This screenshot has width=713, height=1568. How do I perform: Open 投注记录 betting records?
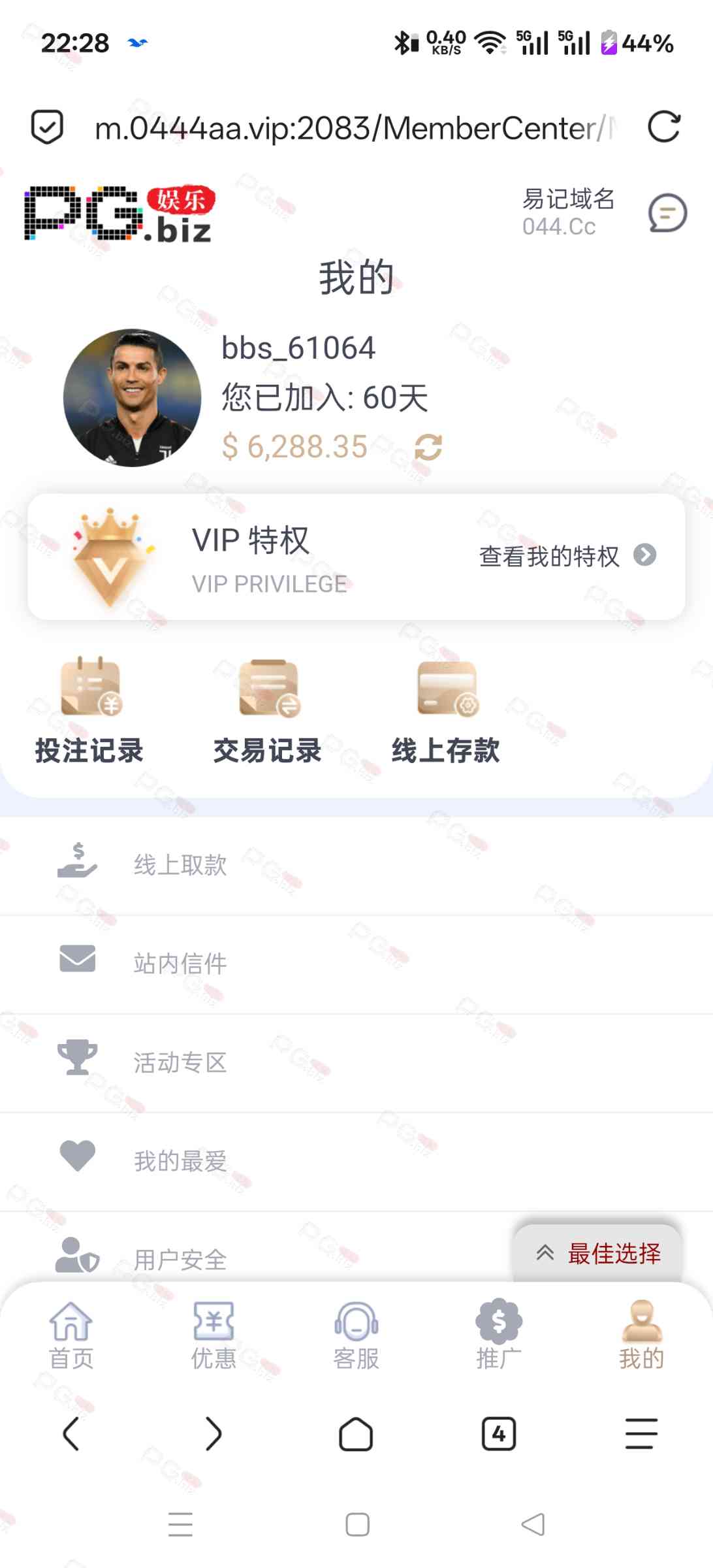click(89, 711)
